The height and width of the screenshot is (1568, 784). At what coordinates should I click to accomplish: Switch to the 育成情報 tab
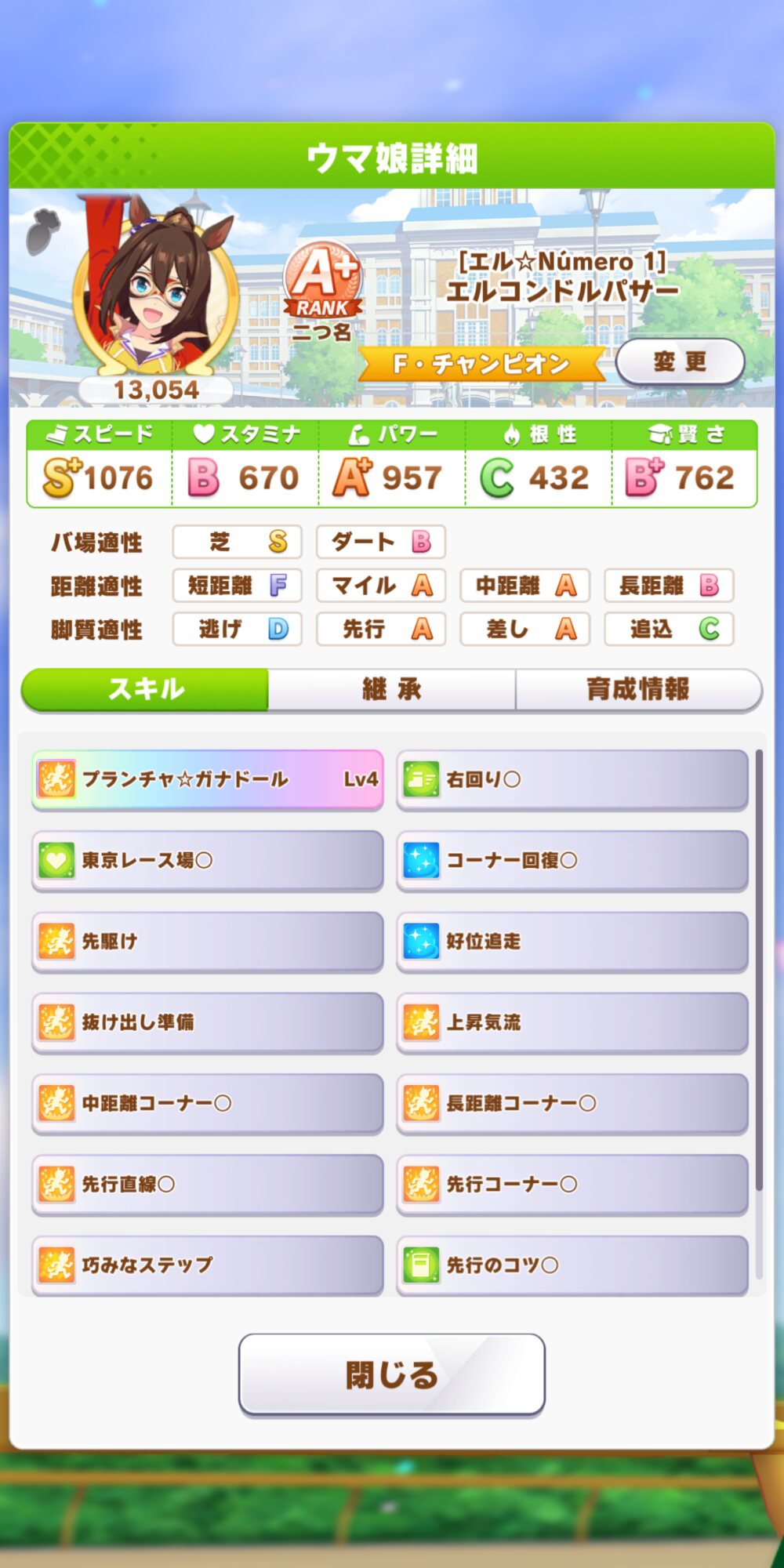(x=638, y=689)
